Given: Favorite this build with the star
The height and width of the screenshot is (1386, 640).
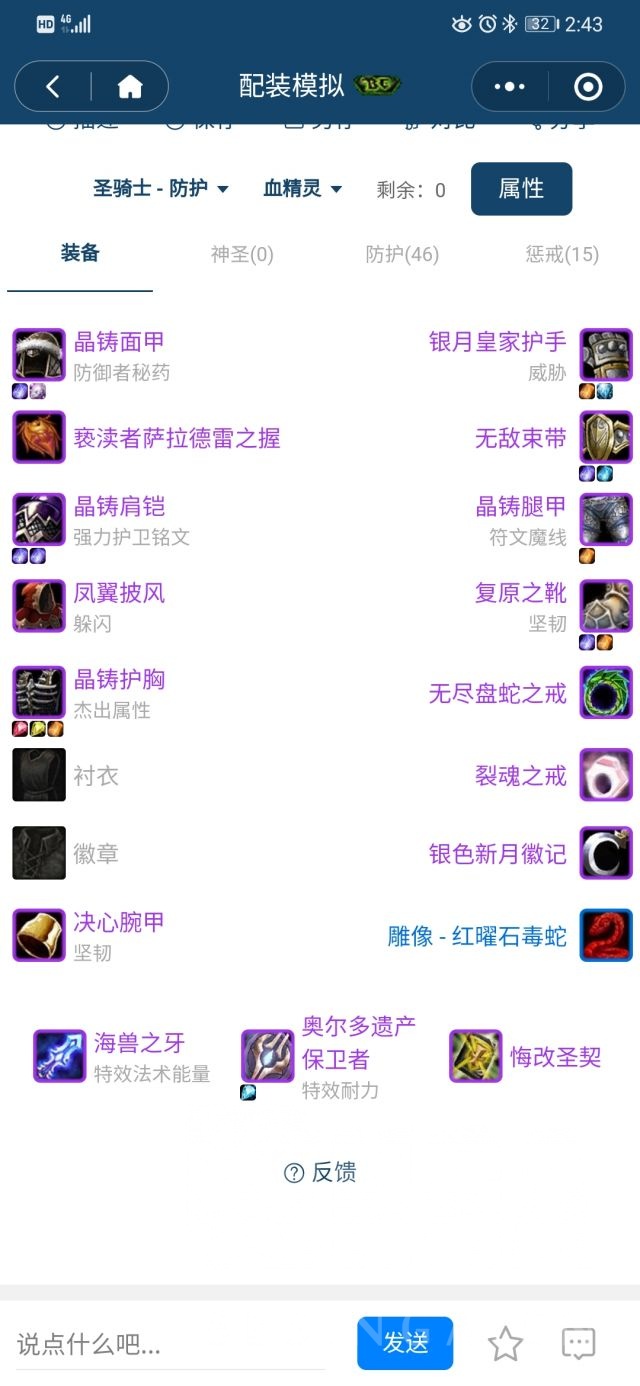Looking at the screenshot, I should coord(505,1344).
